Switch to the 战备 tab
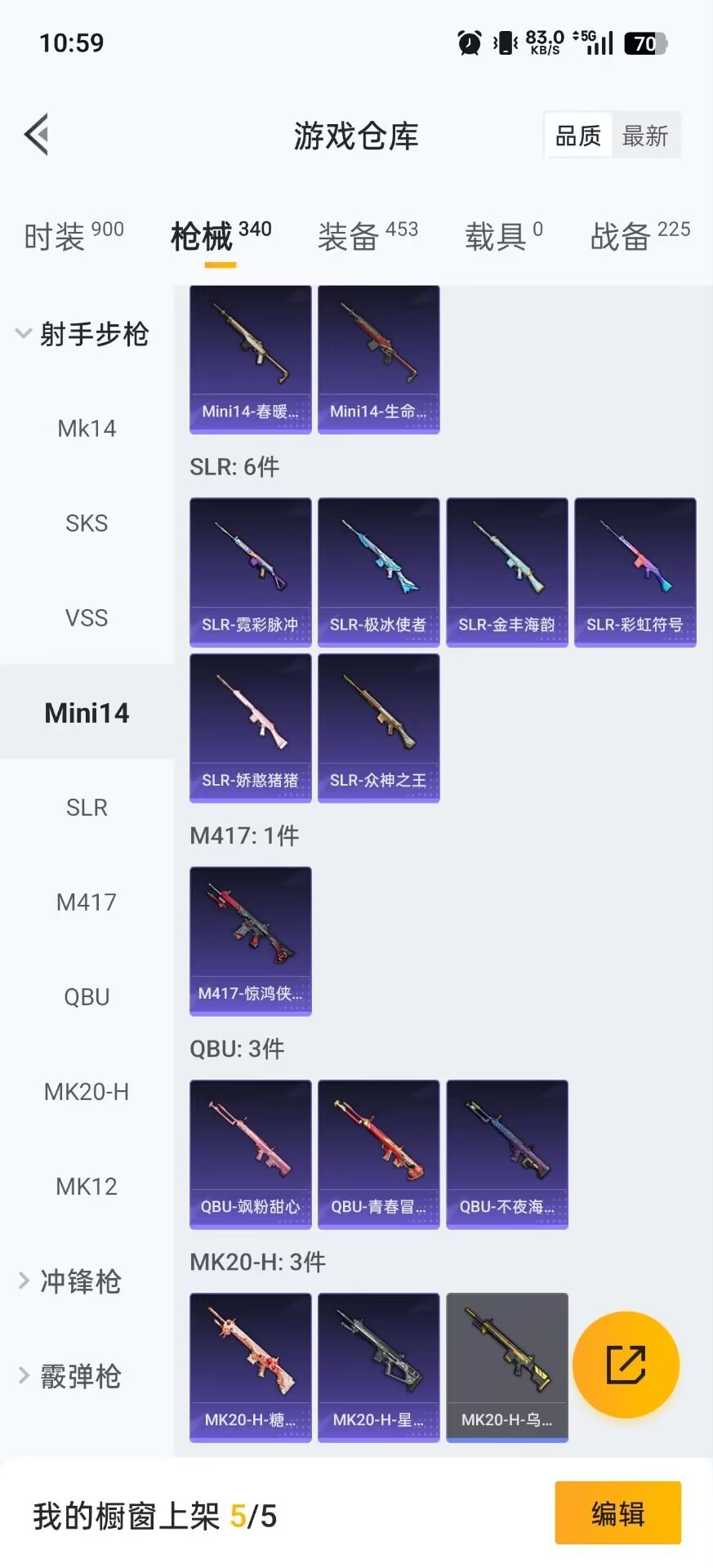The image size is (713, 1568). 640,236
